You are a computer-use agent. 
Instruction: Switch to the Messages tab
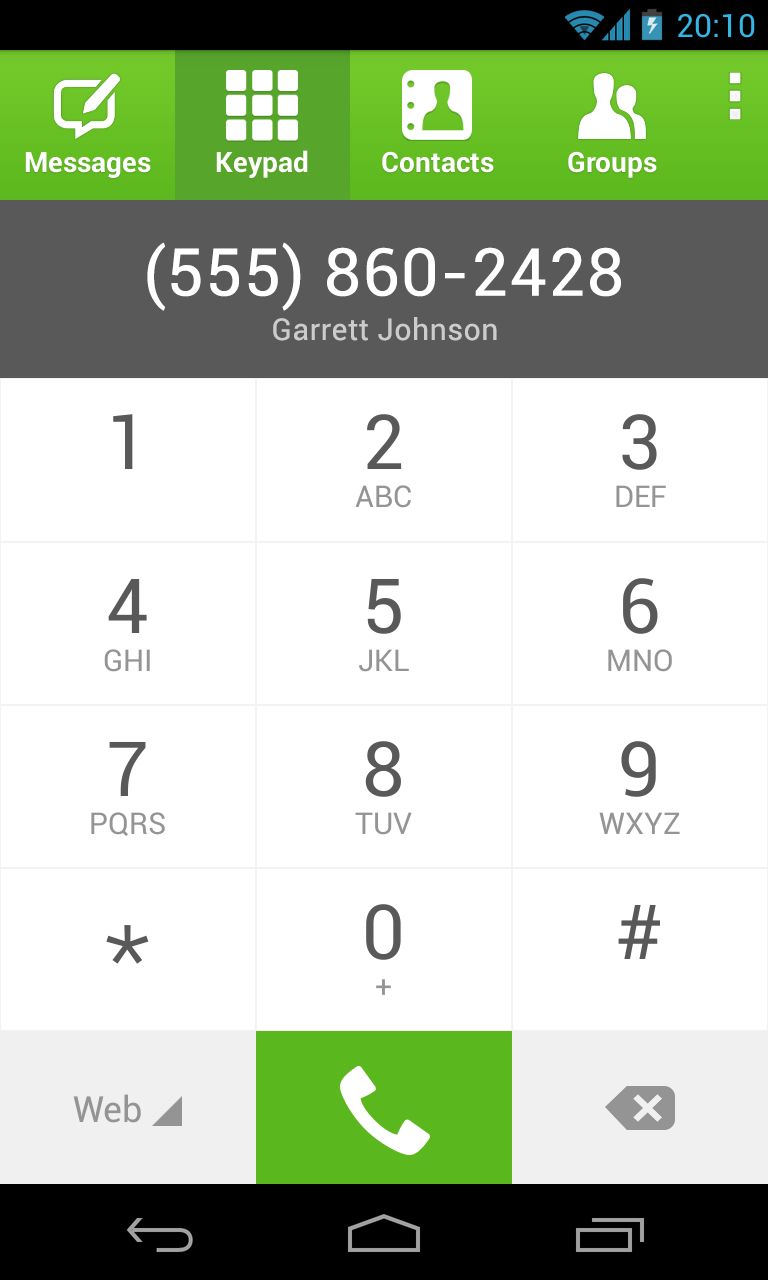coord(87,125)
